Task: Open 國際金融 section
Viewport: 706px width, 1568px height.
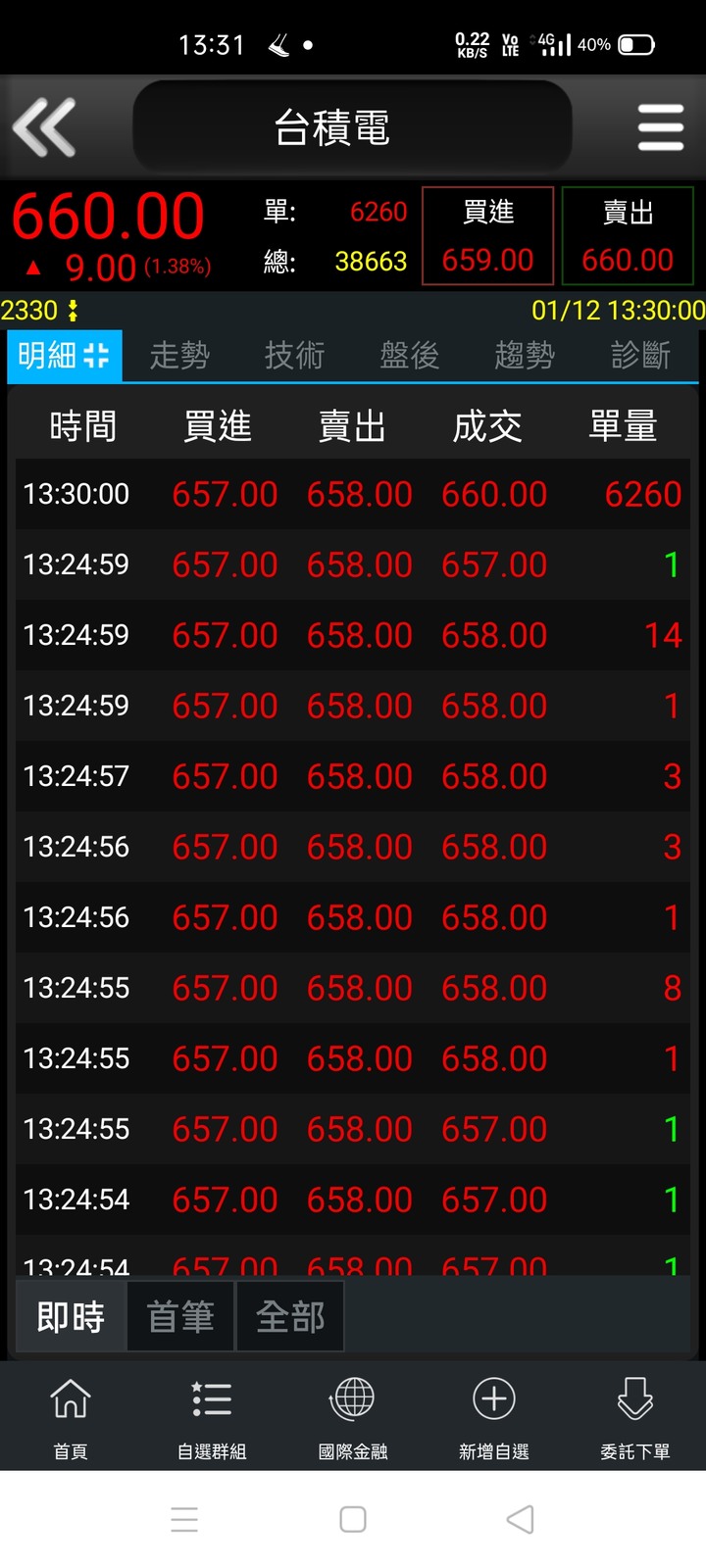Action: coord(353,1417)
